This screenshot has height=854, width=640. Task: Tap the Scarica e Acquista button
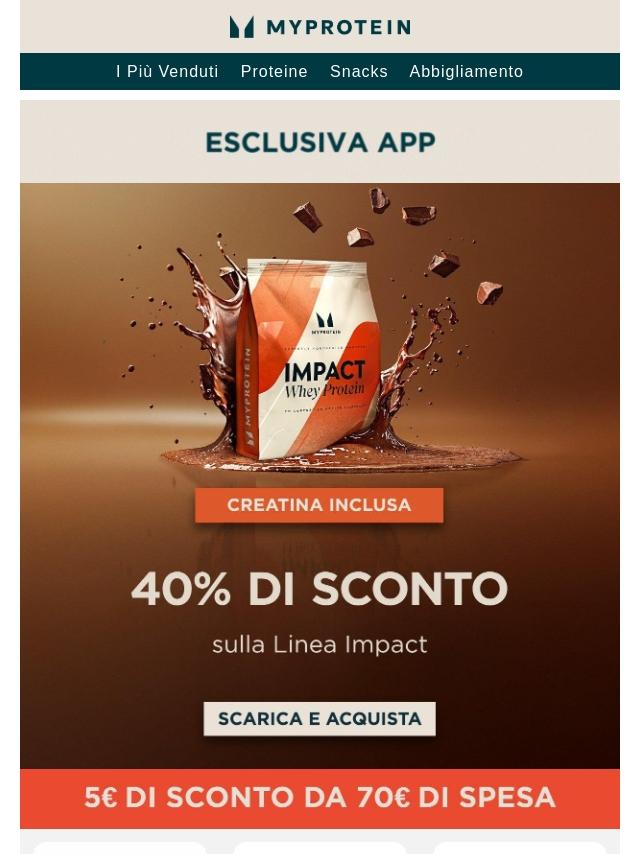point(320,719)
